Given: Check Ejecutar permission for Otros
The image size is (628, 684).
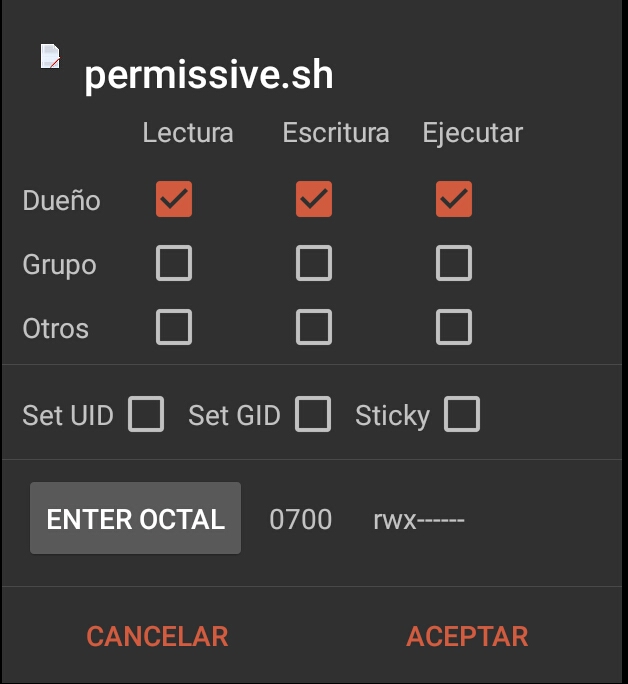Looking at the screenshot, I should (x=454, y=327).
